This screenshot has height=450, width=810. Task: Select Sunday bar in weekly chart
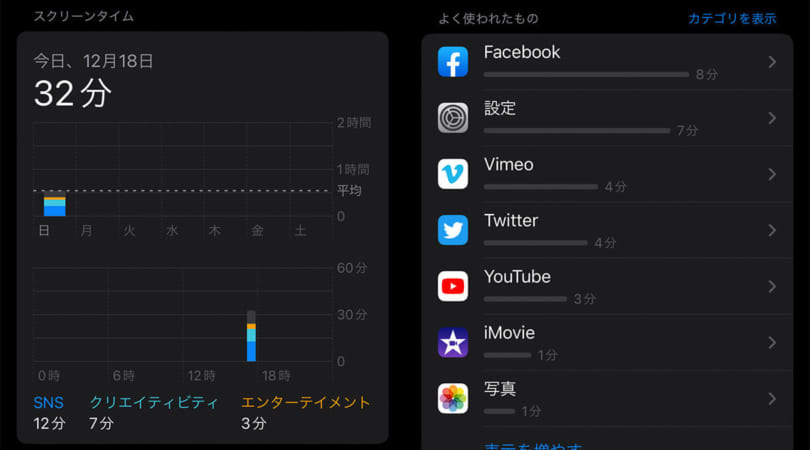pyautogui.click(x=54, y=204)
